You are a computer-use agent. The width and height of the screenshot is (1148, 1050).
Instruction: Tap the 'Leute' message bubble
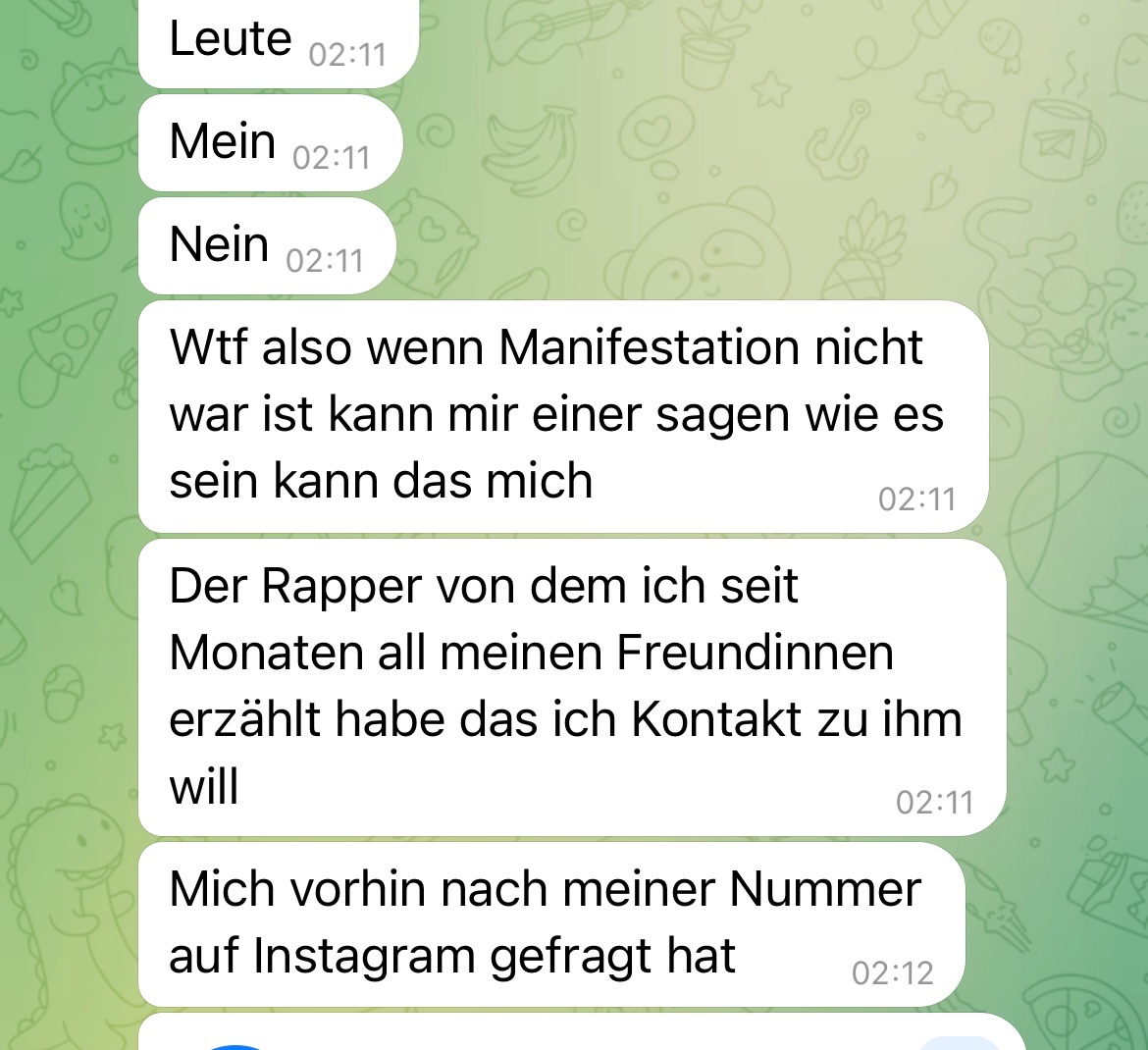pos(279,42)
